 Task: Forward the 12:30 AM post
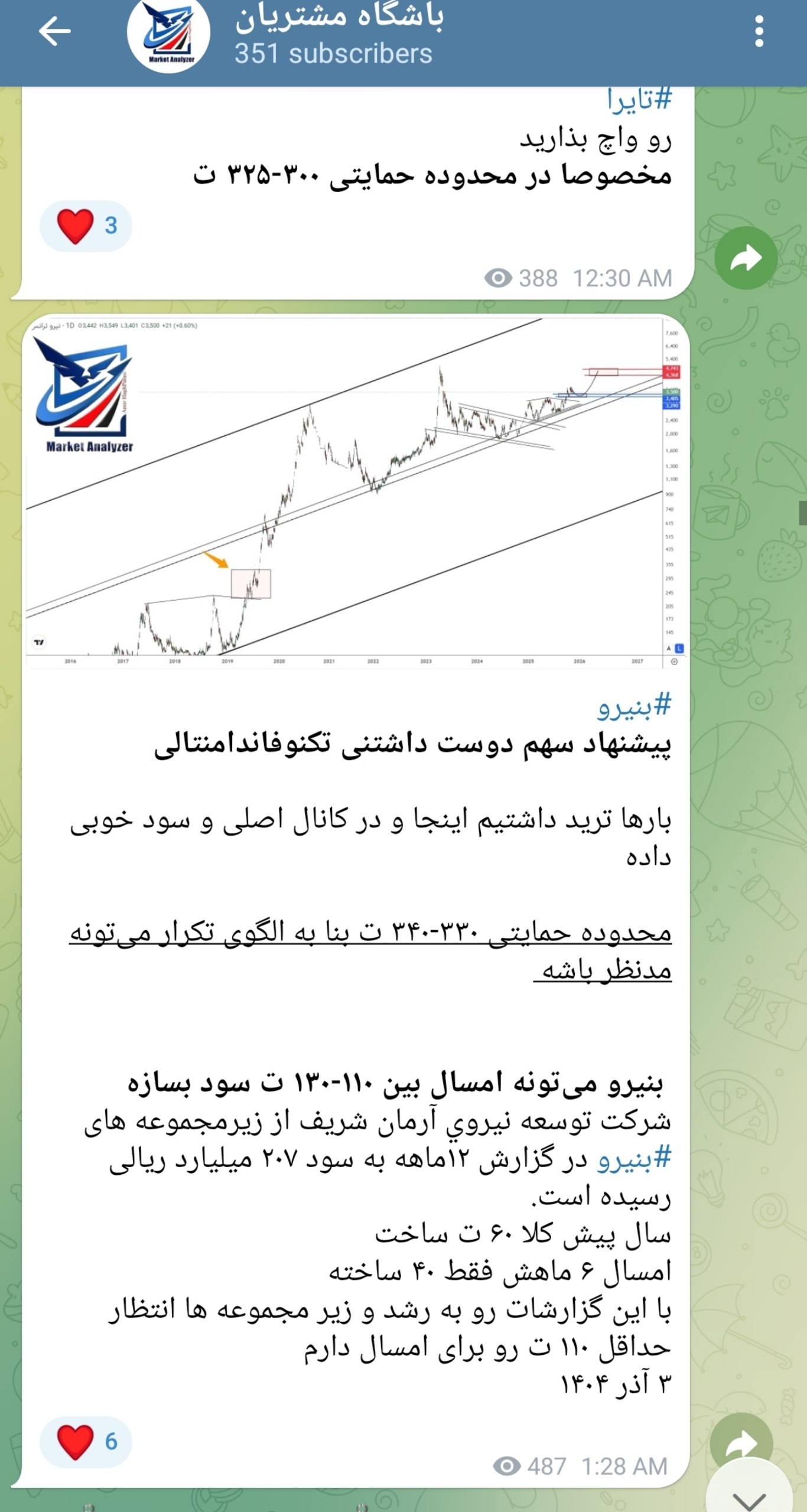(x=746, y=258)
